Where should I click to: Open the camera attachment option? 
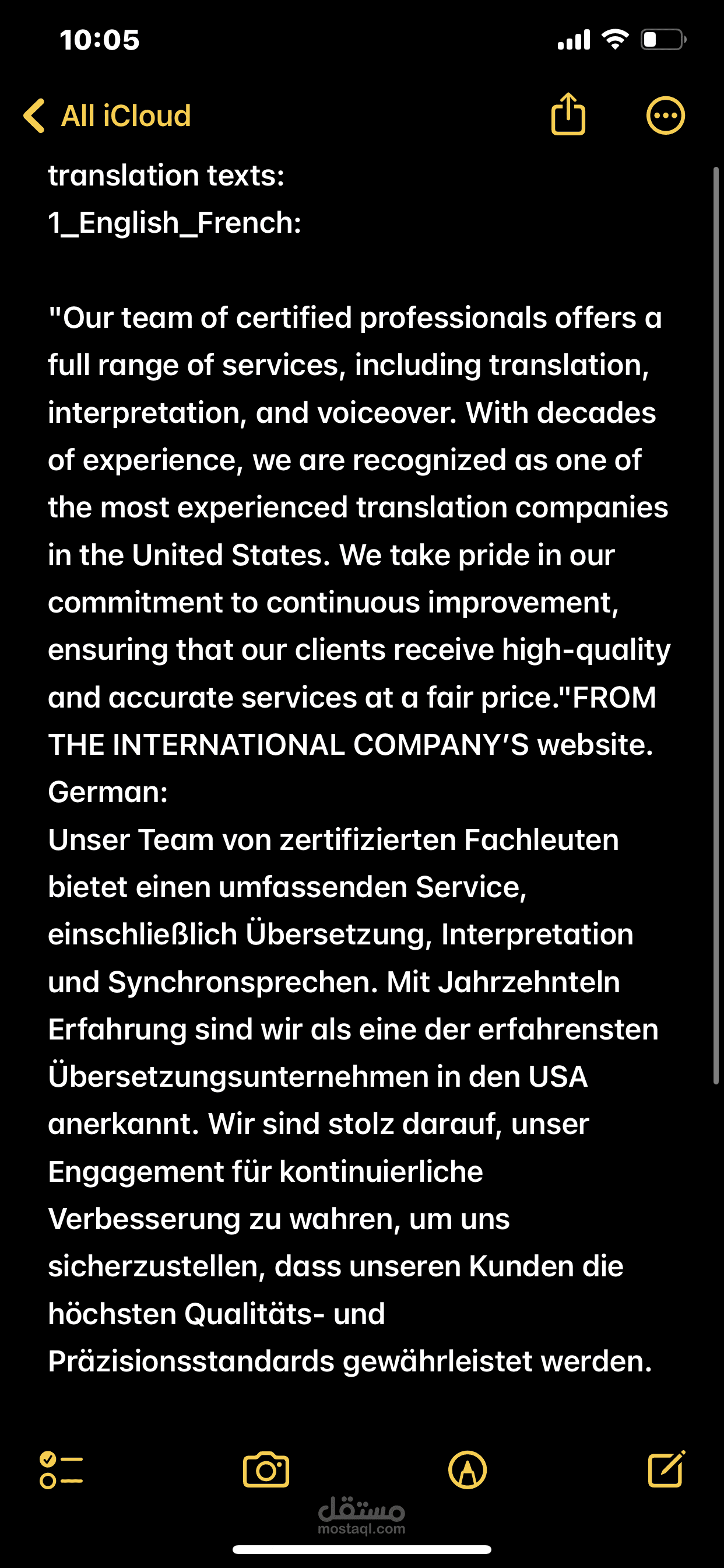click(266, 1470)
